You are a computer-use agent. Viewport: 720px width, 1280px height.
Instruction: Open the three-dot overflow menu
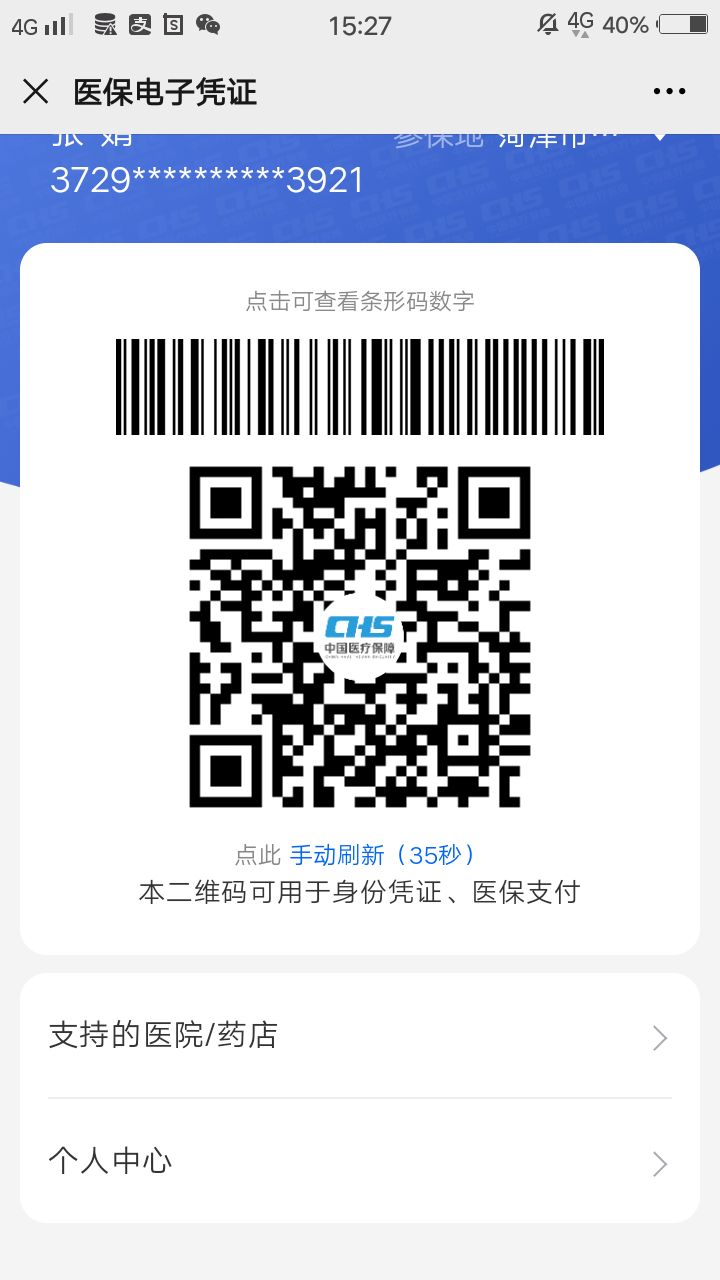[669, 92]
